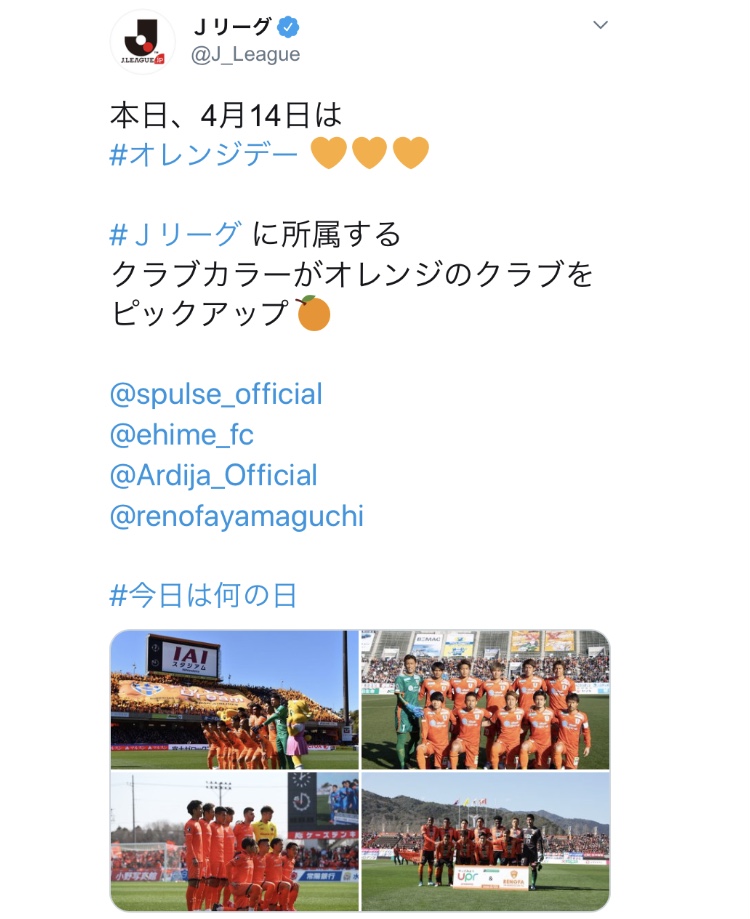Open the #オレンジデー hashtag
Viewport: 750px width, 919px height.
[x=204, y=154]
